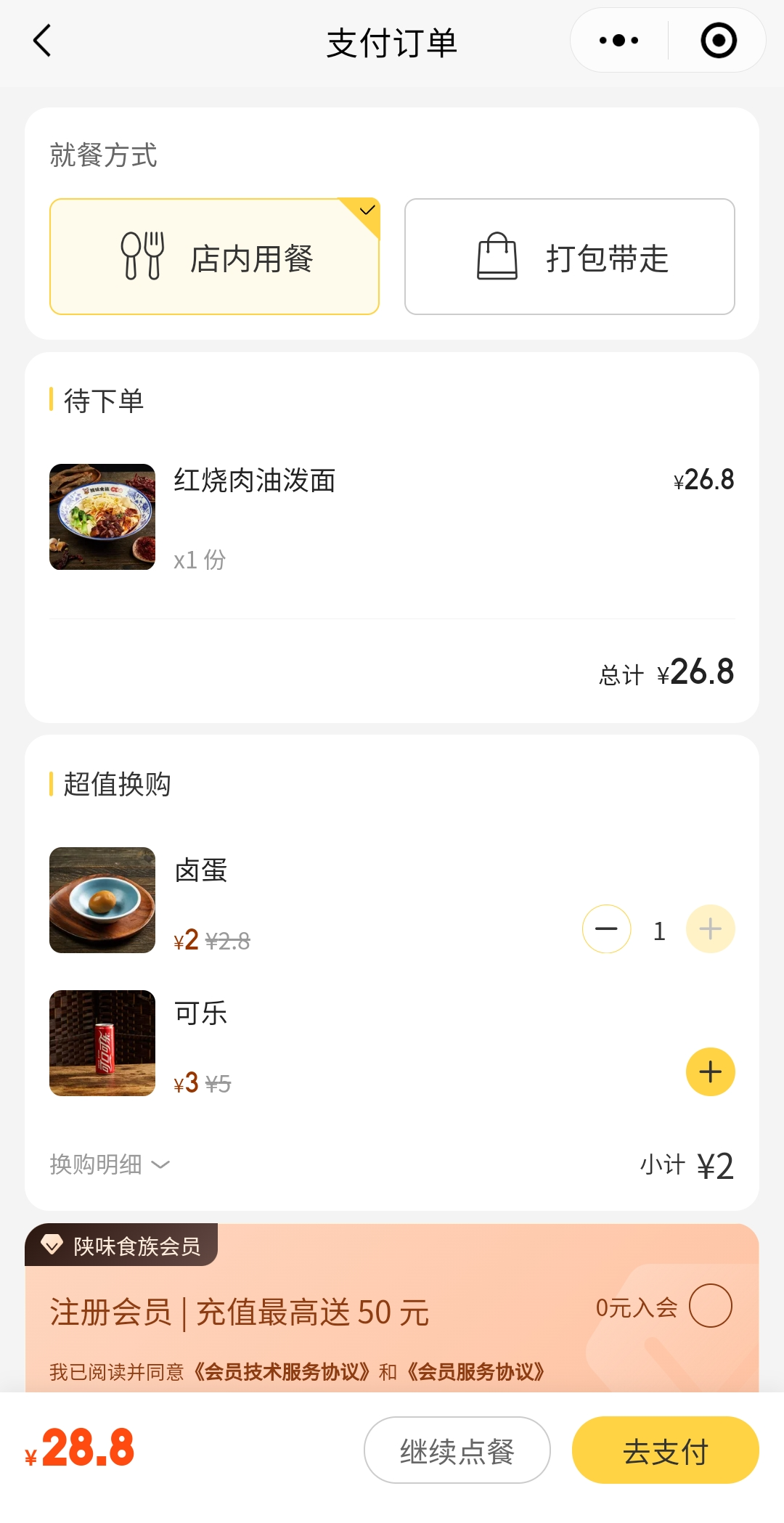Decrease the 卤蛋 quantity by one
Screen dimensions: 784x1523
606,929
